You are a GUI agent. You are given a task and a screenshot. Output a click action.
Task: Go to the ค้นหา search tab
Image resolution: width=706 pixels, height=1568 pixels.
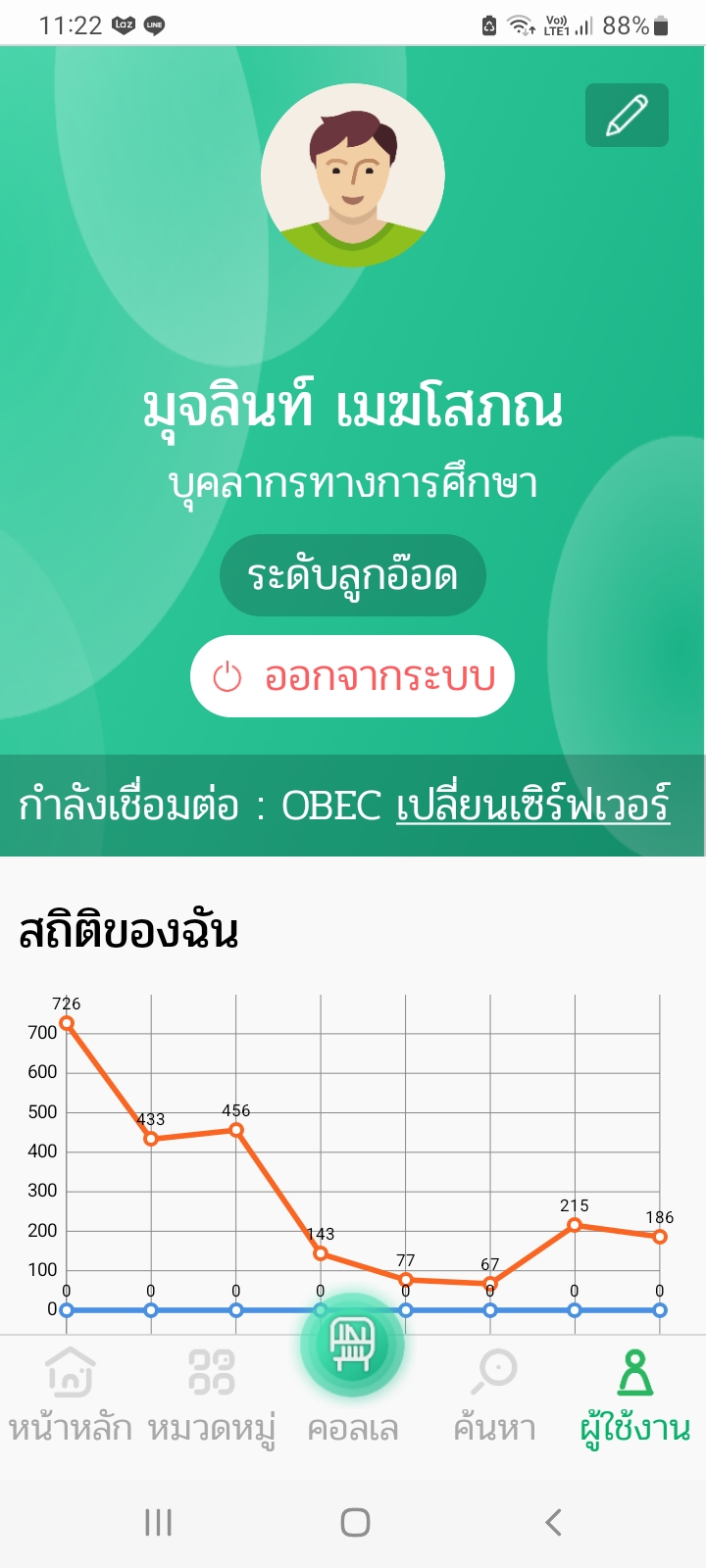494,1396
